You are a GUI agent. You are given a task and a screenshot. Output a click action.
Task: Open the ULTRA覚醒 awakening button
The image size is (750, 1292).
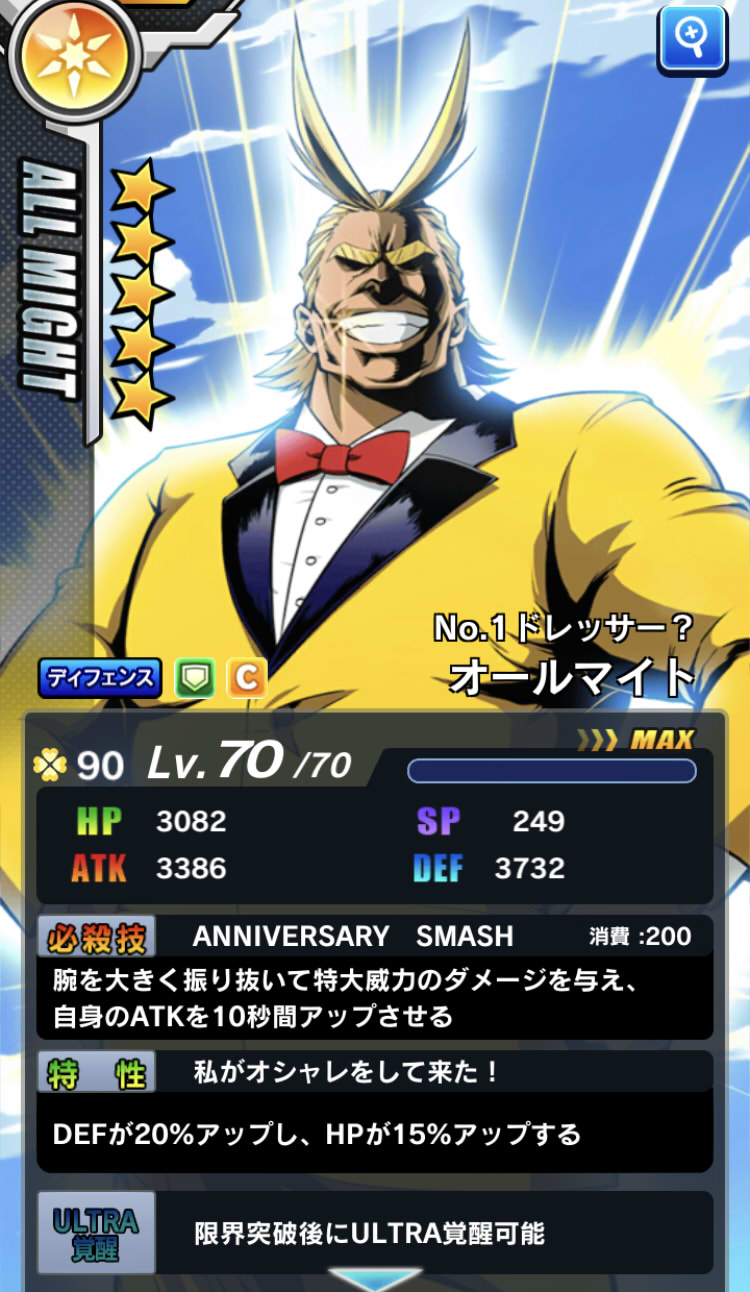(96, 1231)
